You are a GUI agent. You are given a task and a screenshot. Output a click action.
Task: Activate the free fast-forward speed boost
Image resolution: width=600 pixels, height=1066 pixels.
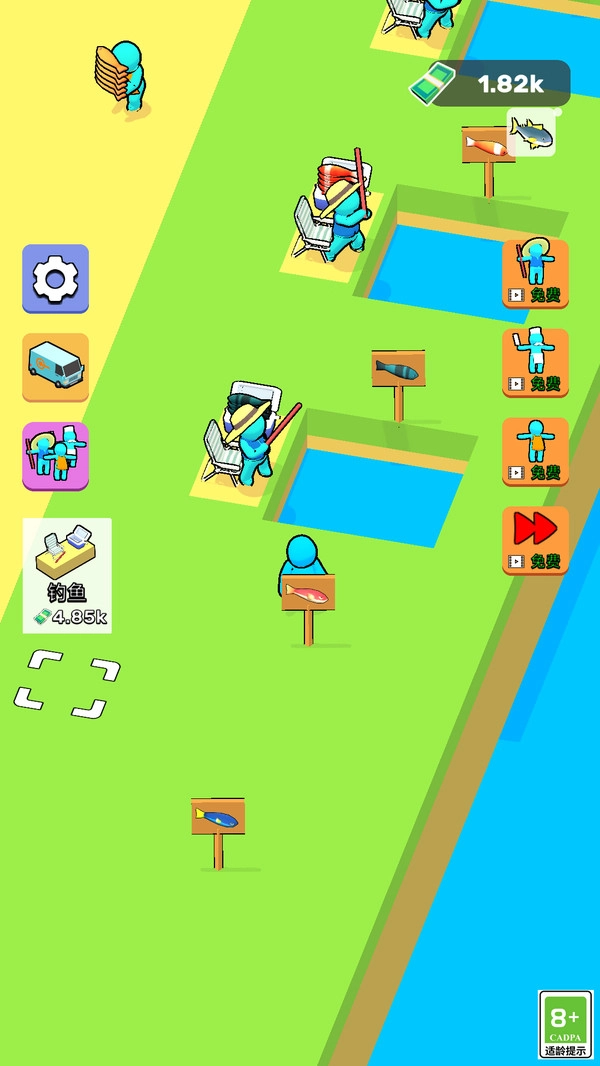[535, 540]
